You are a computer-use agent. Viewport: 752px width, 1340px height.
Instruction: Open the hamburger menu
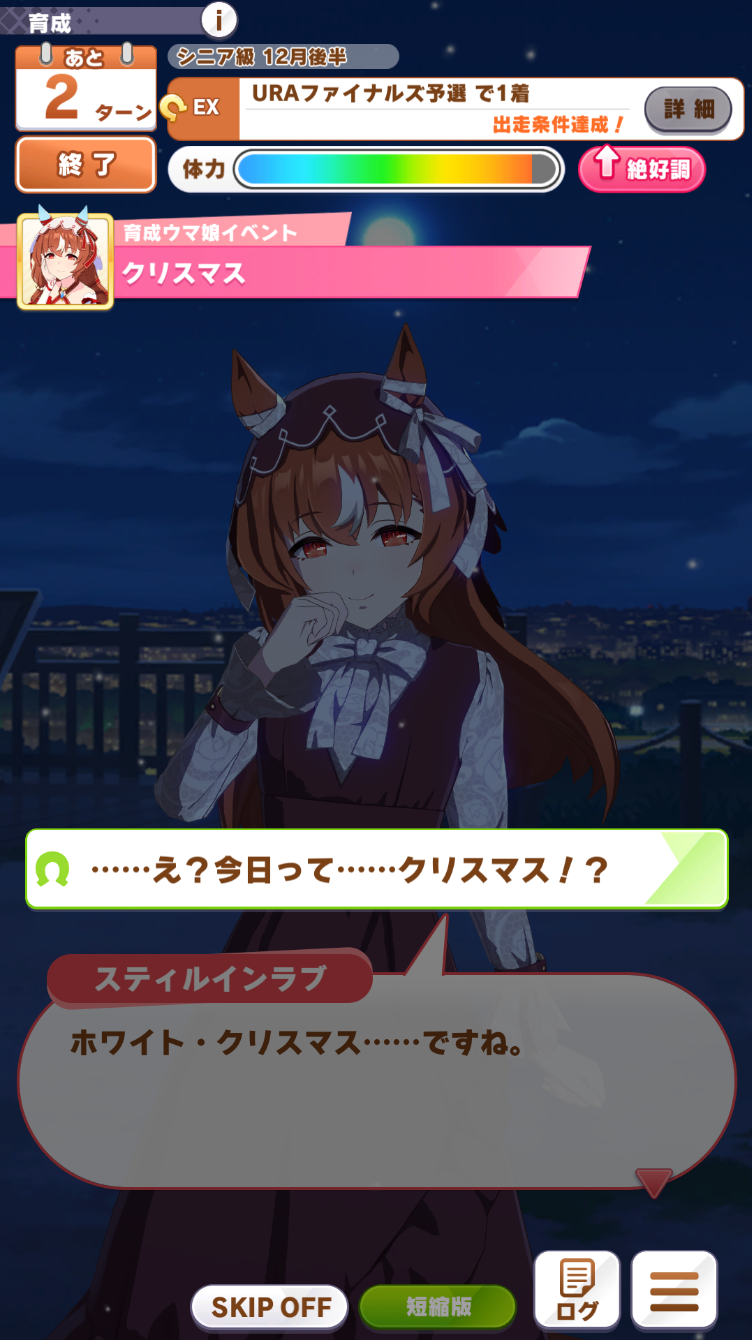coord(674,1291)
